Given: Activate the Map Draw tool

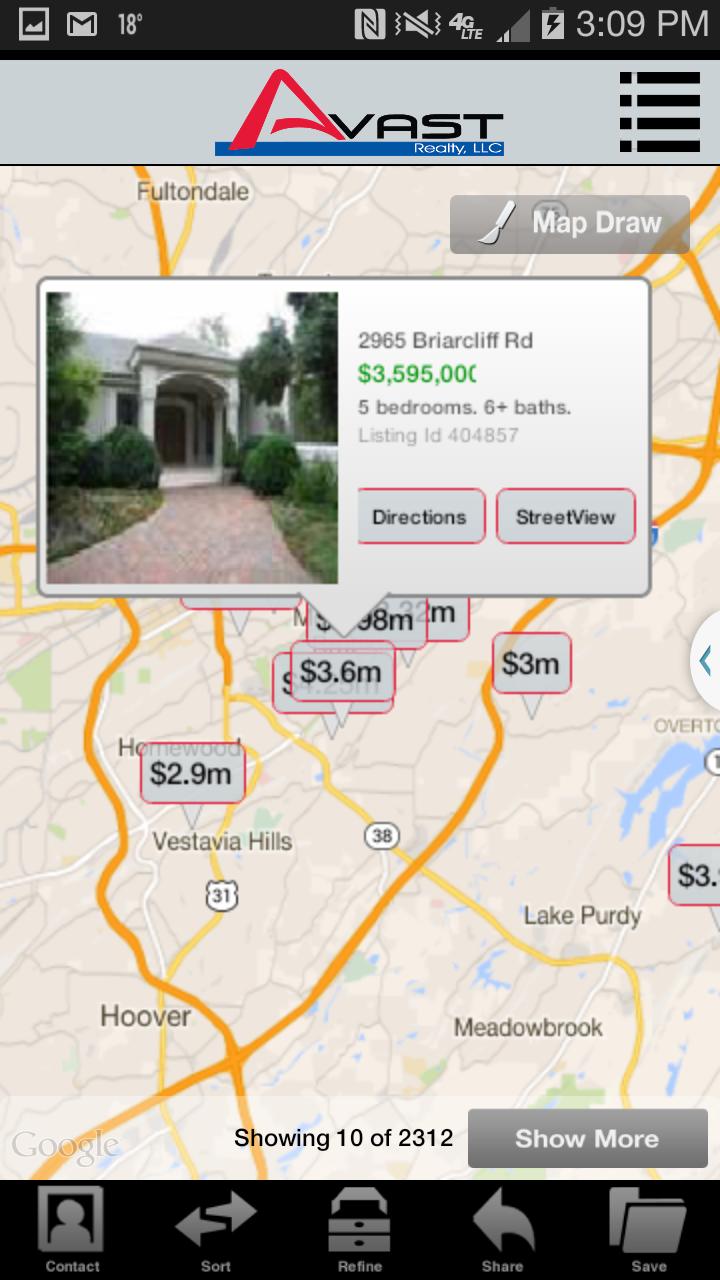Looking at the screenshot, I should tap(570, 223).
